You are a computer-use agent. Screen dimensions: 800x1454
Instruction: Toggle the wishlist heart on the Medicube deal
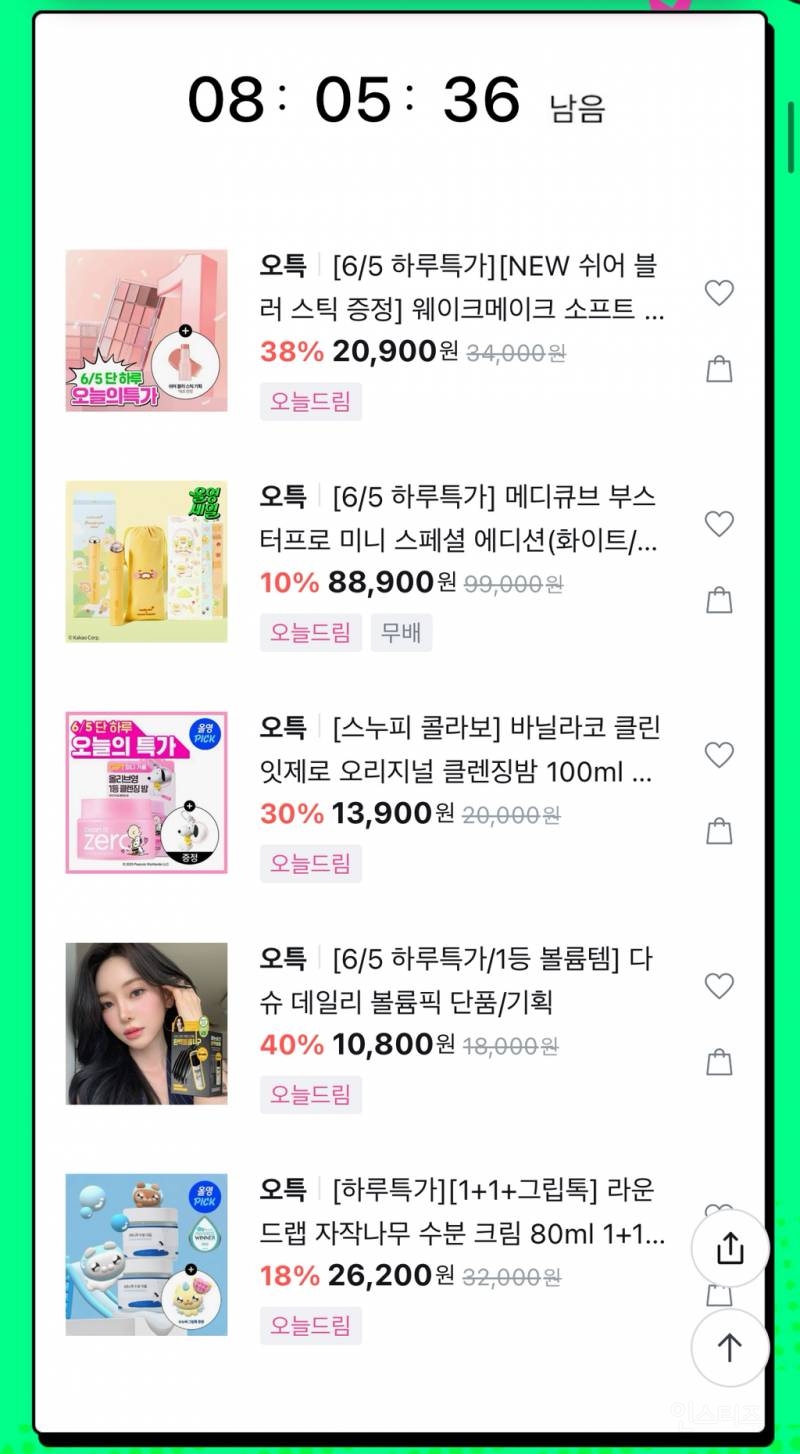(x=719, y=523)
